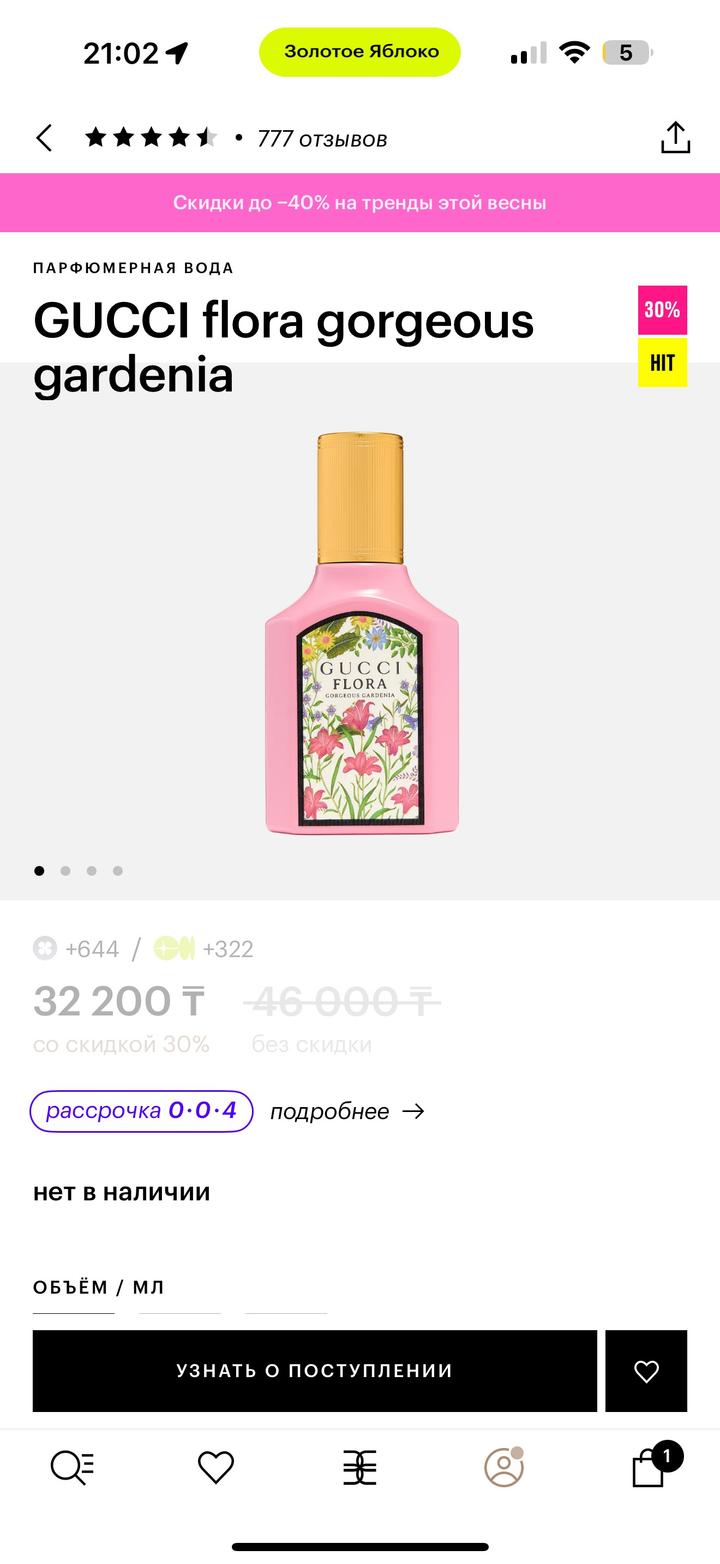720x1564 pixels.
Task: Open the catalog search tab
Action: coord(72,1467)
